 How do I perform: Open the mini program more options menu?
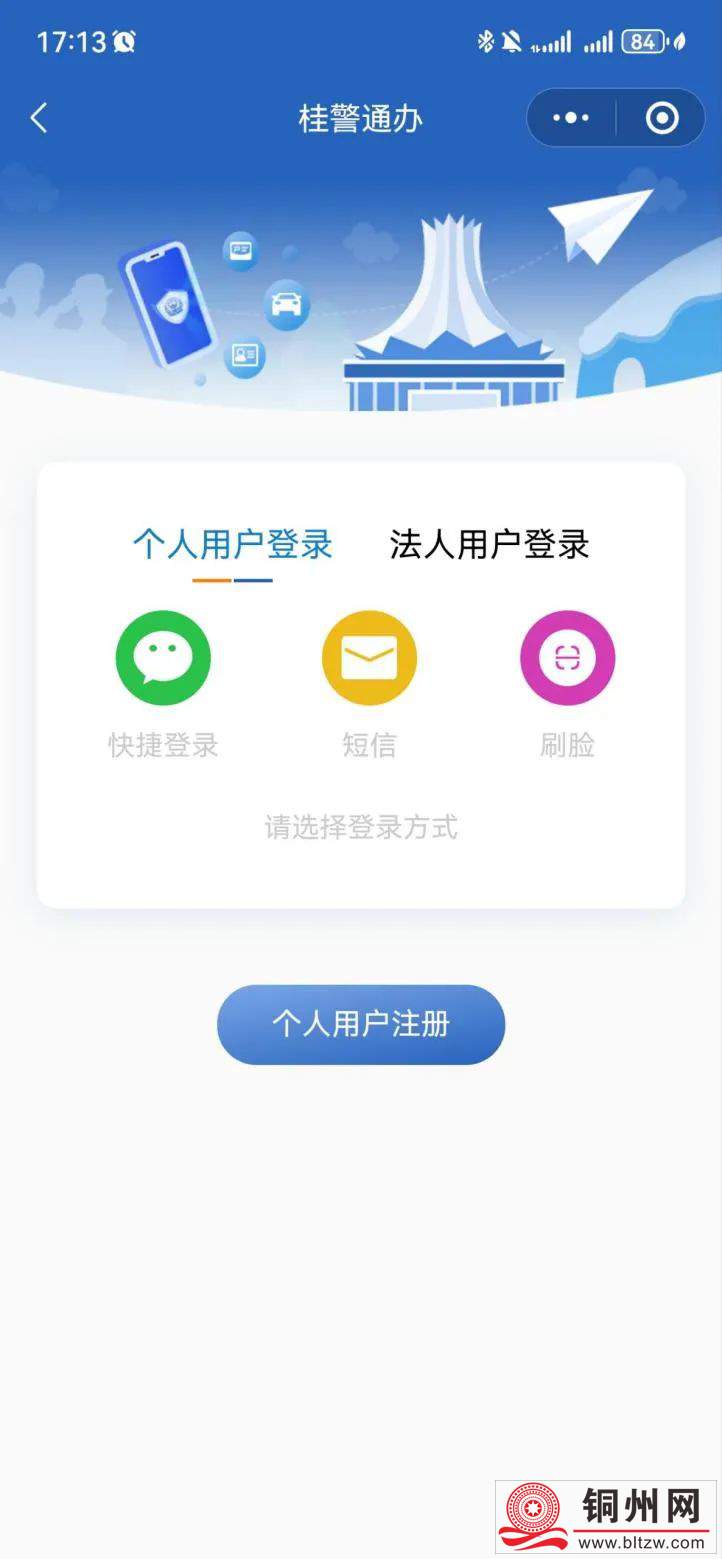pos(571,118)
